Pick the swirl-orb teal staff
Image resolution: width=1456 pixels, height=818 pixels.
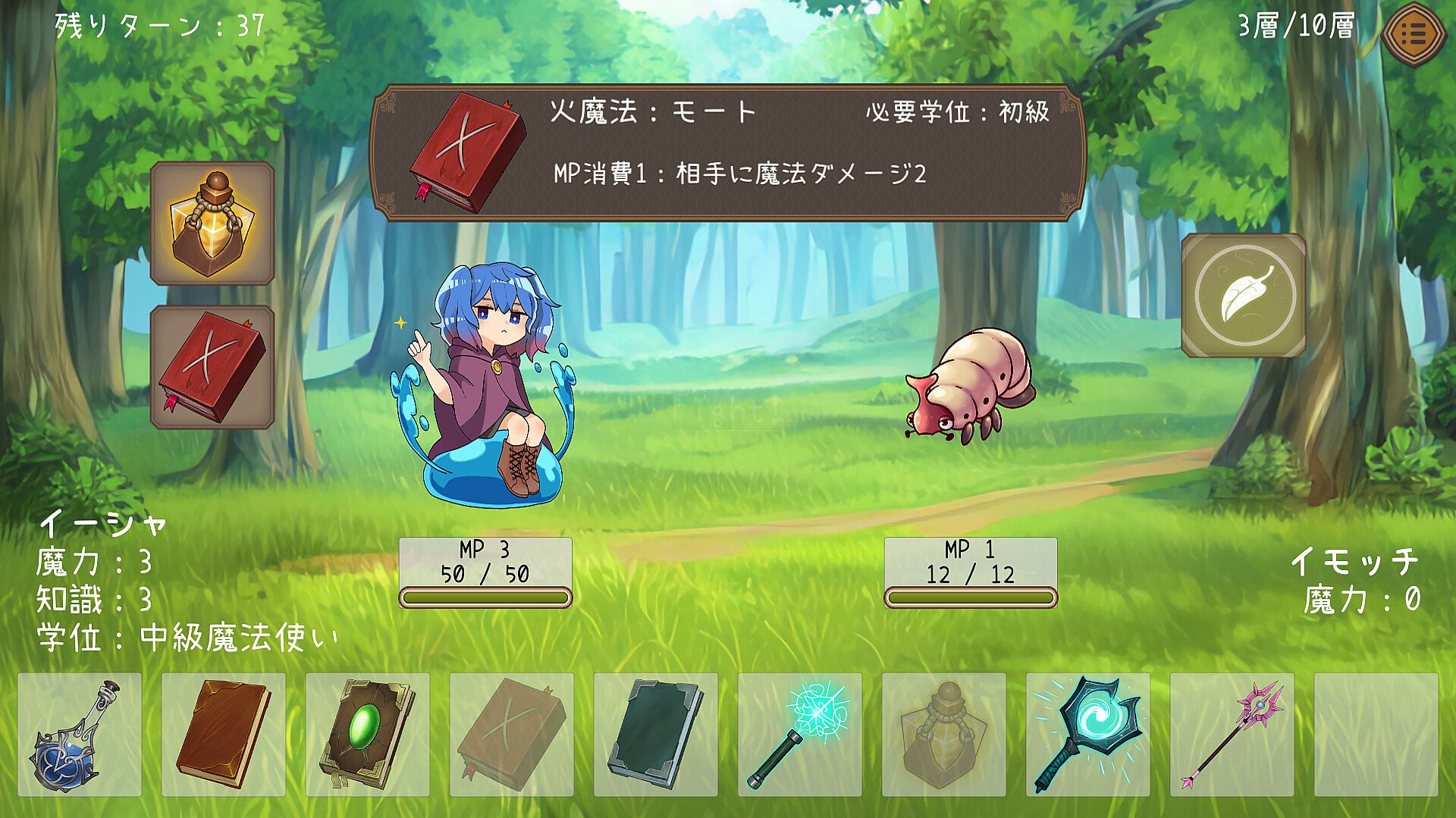click(x=1087, y=735)
